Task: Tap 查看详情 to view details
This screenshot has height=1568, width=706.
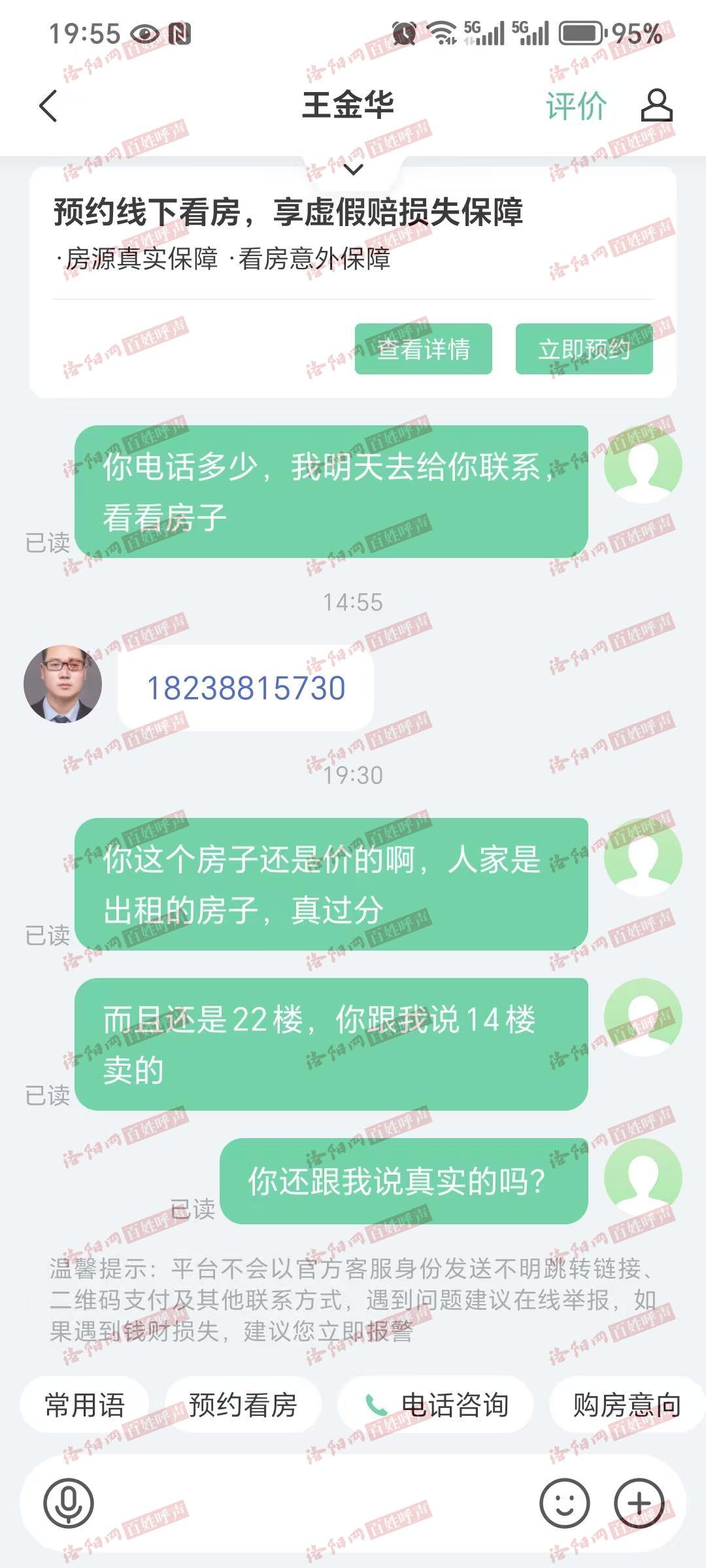Action: [x=423, y=349]
